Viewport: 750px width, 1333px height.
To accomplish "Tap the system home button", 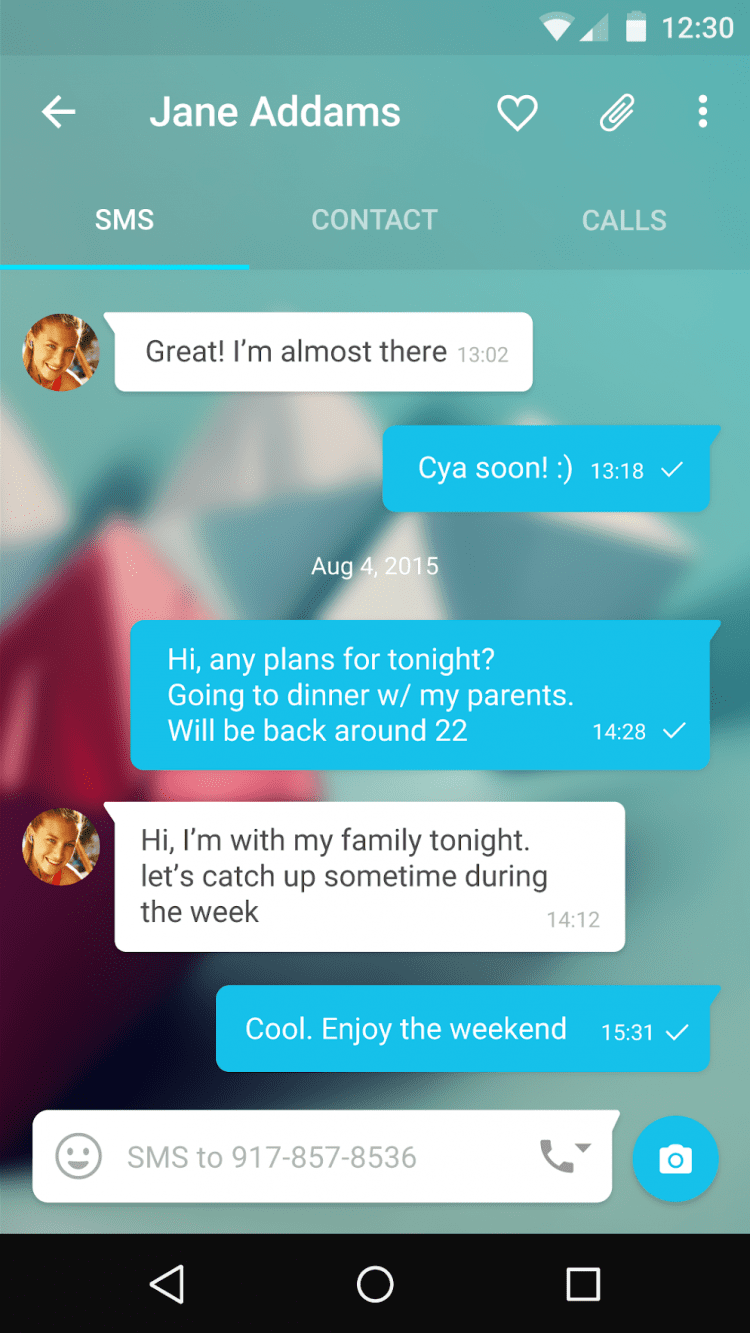I will [375, 1284].
